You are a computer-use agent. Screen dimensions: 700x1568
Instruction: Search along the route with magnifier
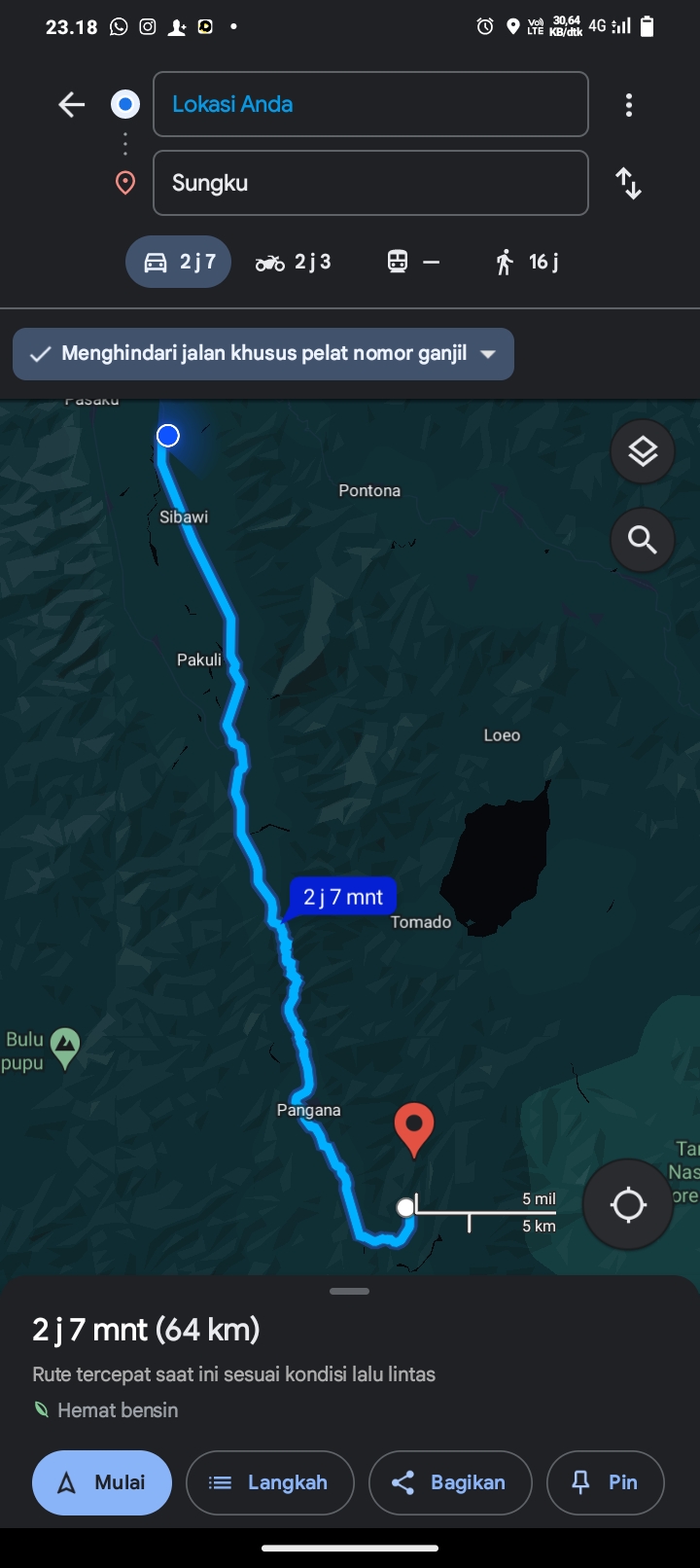643,539
